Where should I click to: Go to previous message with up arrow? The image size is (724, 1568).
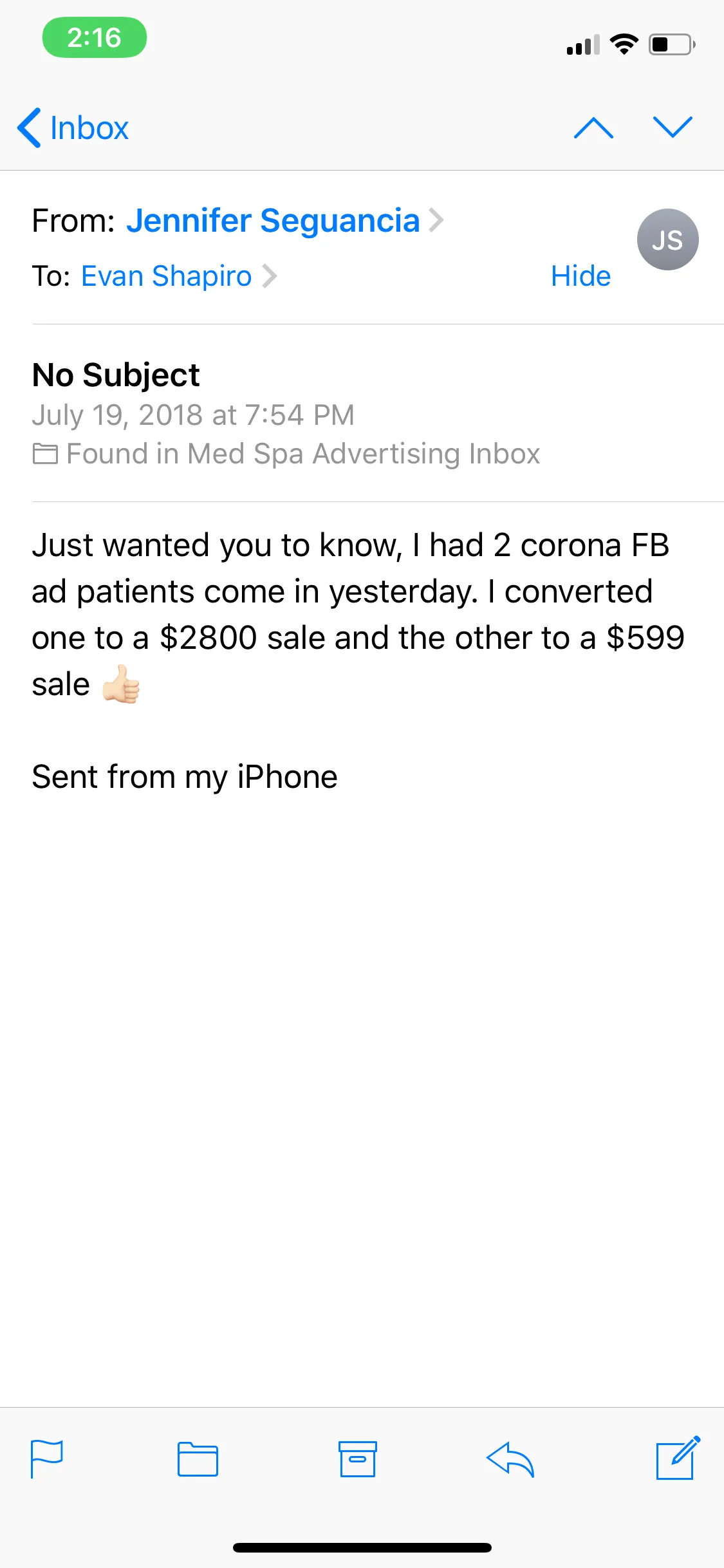(593, 127)
